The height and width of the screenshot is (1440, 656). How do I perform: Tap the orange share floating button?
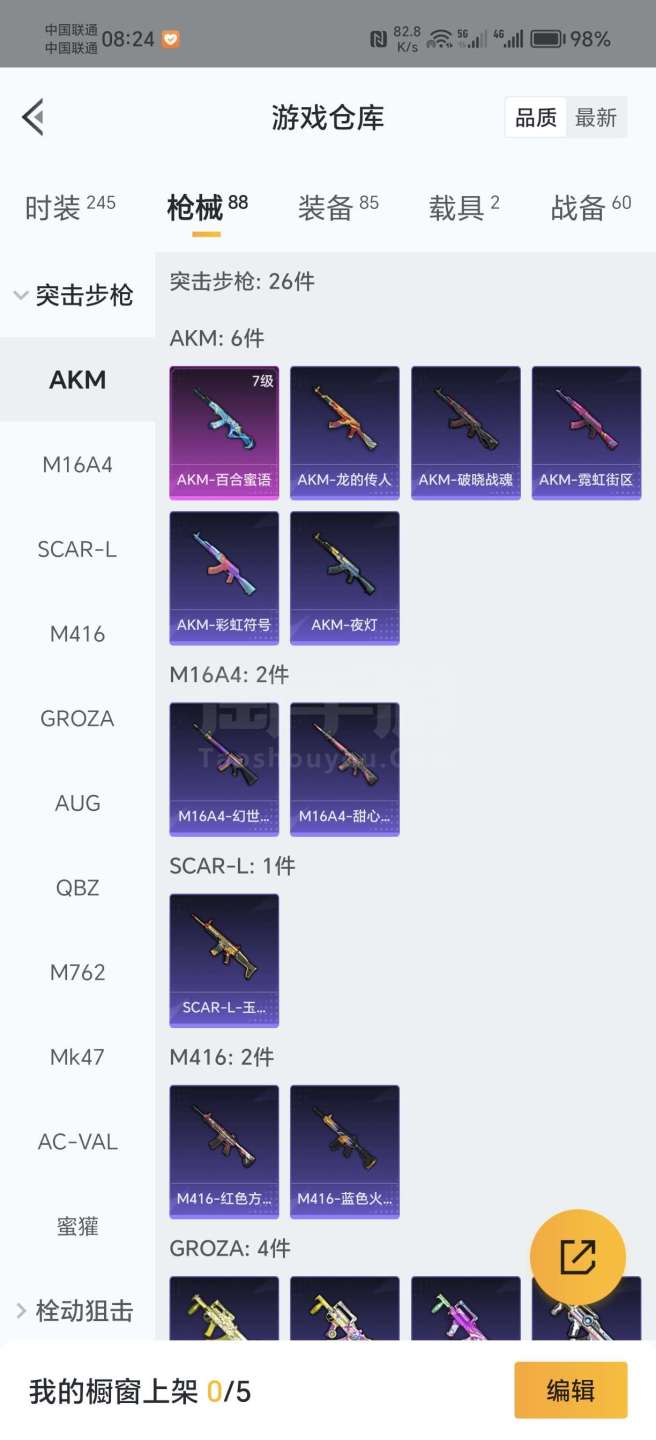point(577,1257)
